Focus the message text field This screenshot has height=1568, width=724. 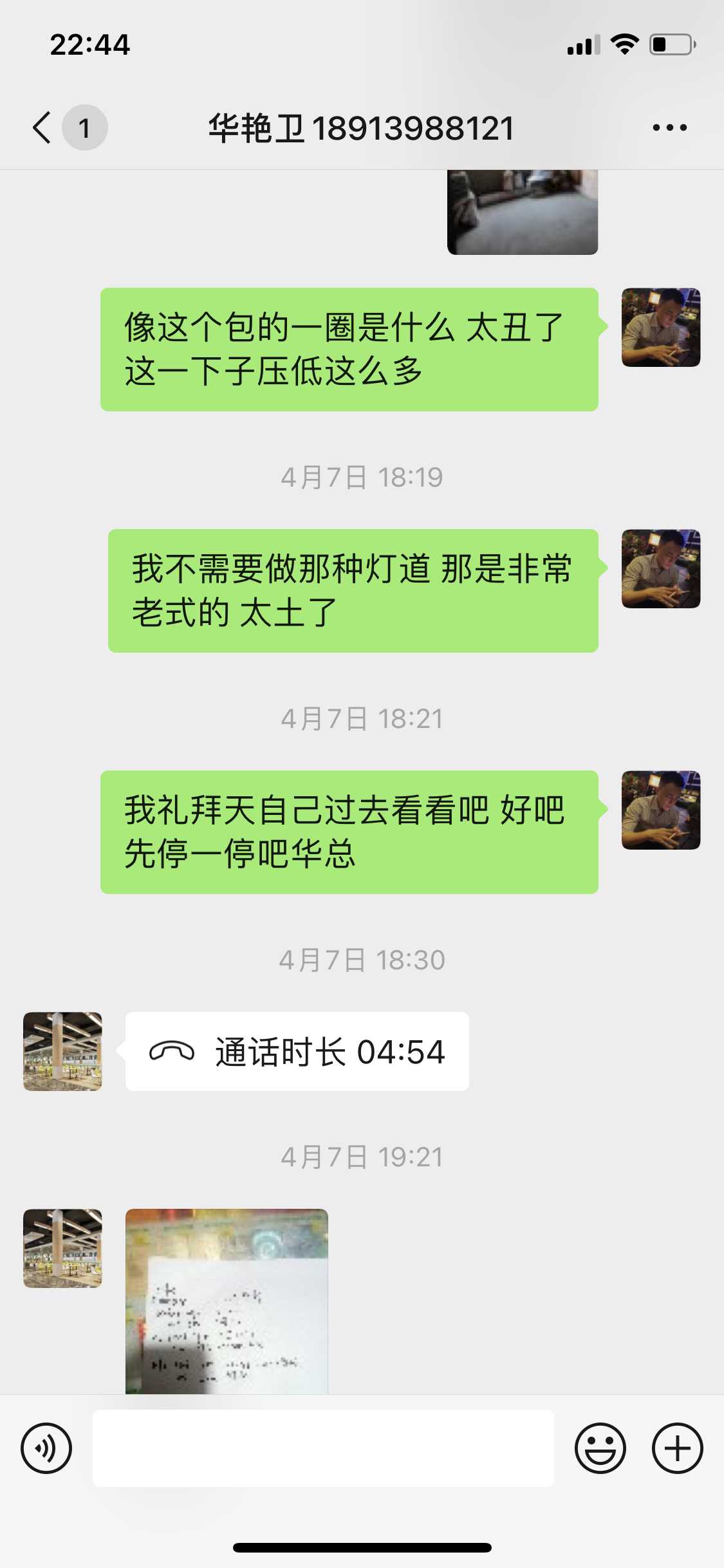click(x=323, y=1448)
